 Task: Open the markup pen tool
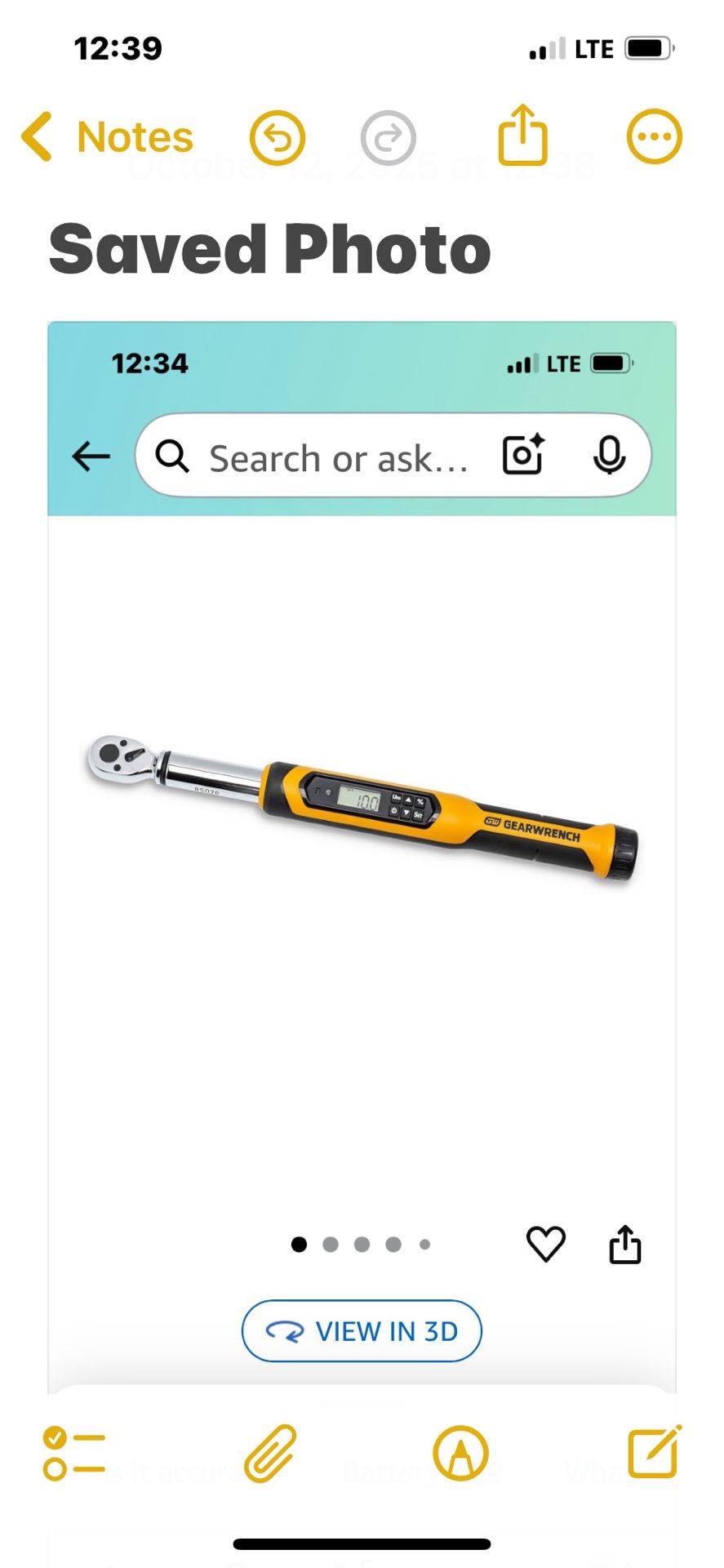point(460,1454)
